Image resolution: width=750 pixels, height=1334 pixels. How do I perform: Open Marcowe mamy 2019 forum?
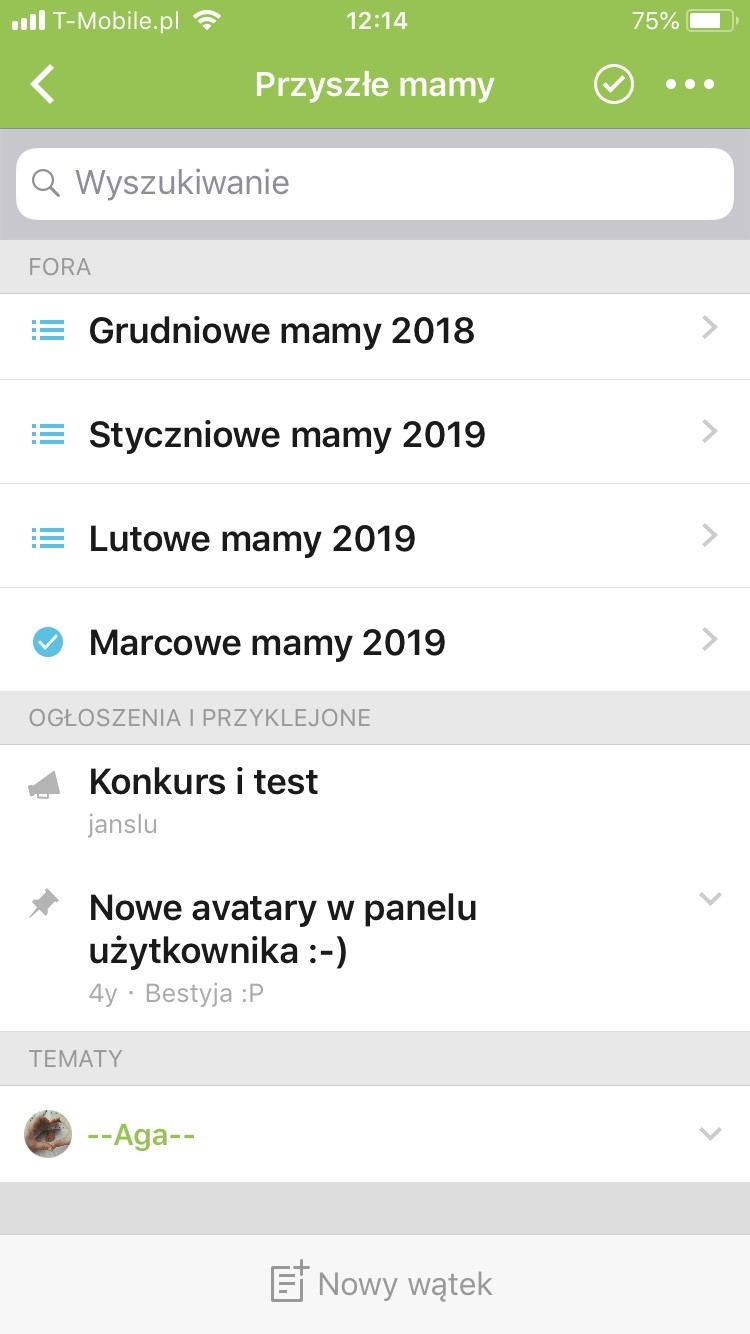(x=267, y=643)
